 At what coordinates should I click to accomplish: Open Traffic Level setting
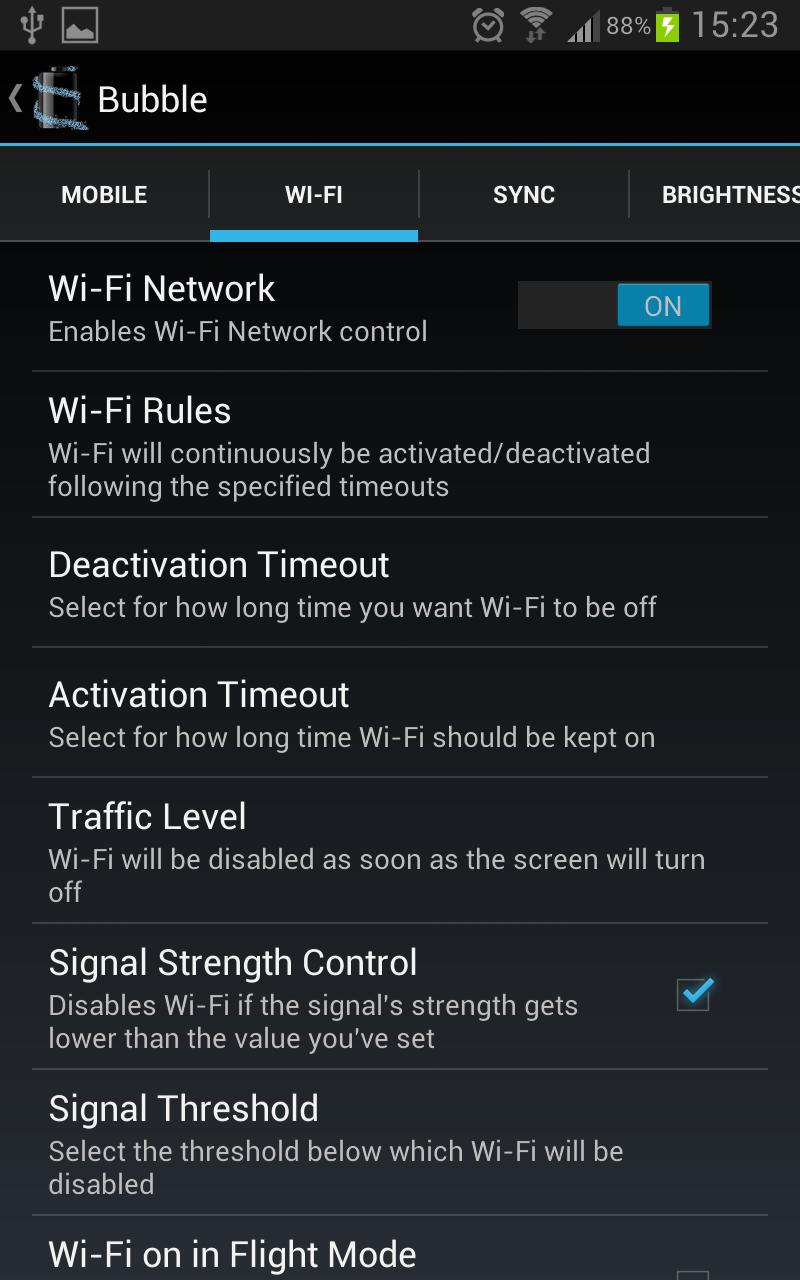click(400, 850)
